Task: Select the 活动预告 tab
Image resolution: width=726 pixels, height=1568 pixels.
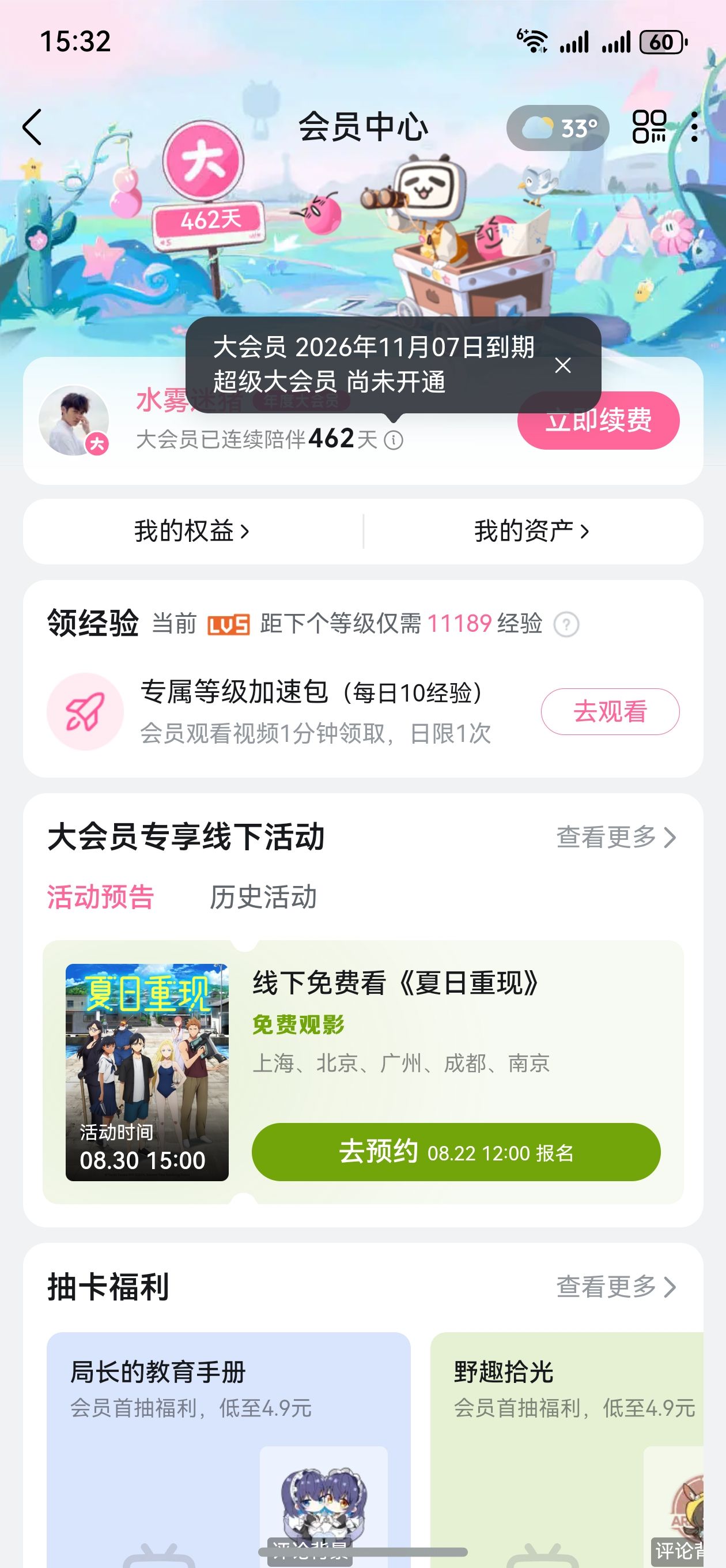Action: pyautogui.click(x=100, y=897)
